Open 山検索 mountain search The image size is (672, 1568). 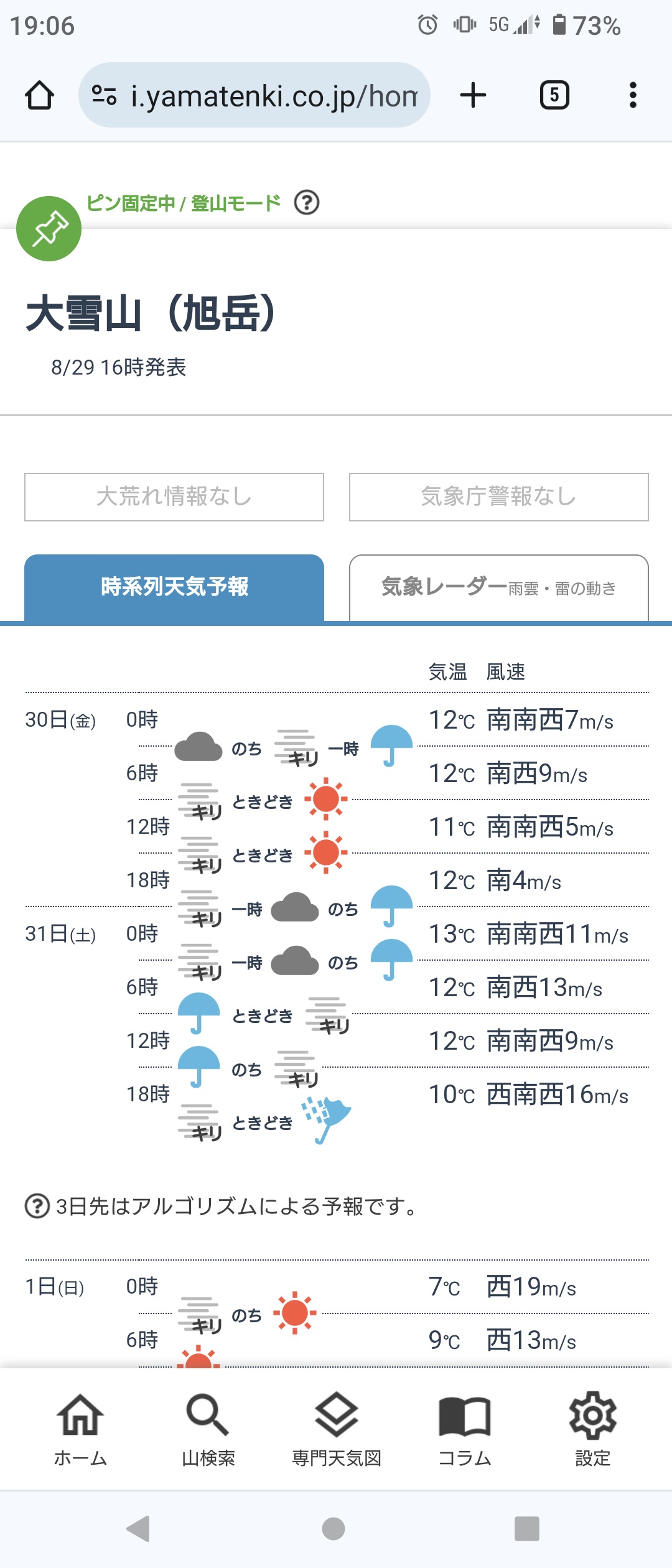pyautogui.click(x=208, y=1428)
